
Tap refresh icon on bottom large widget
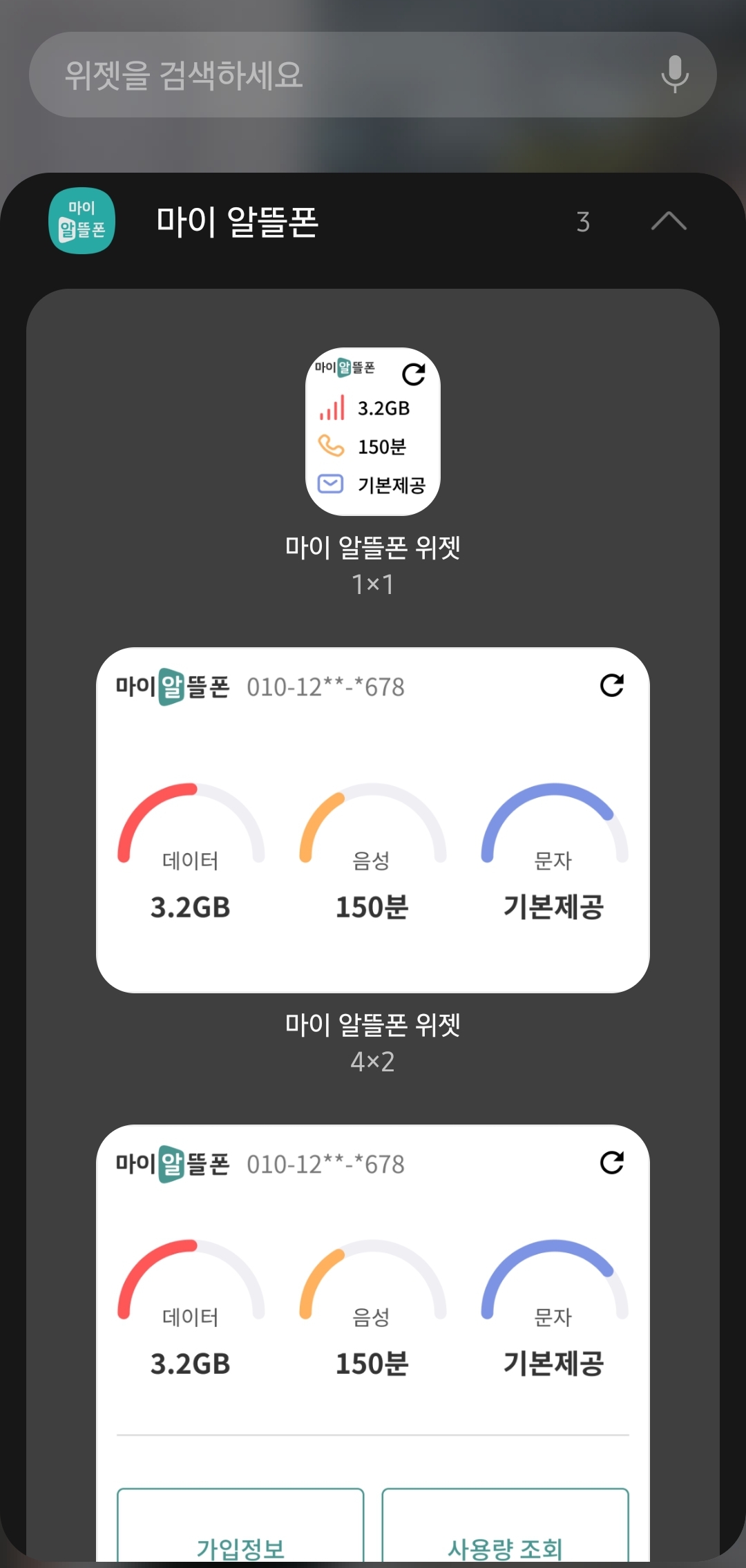(613, 1163)
